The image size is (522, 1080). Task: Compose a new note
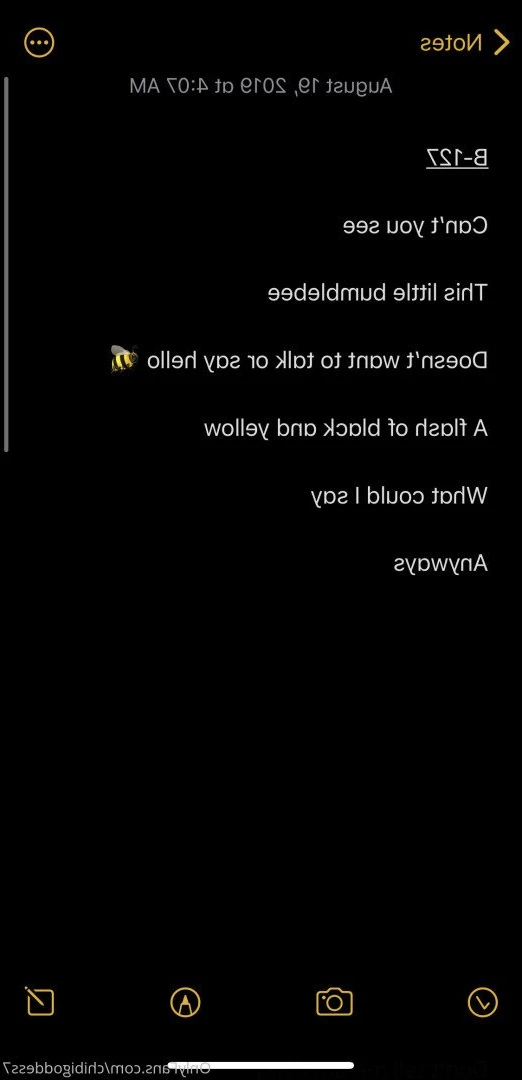pos(39,1001)
